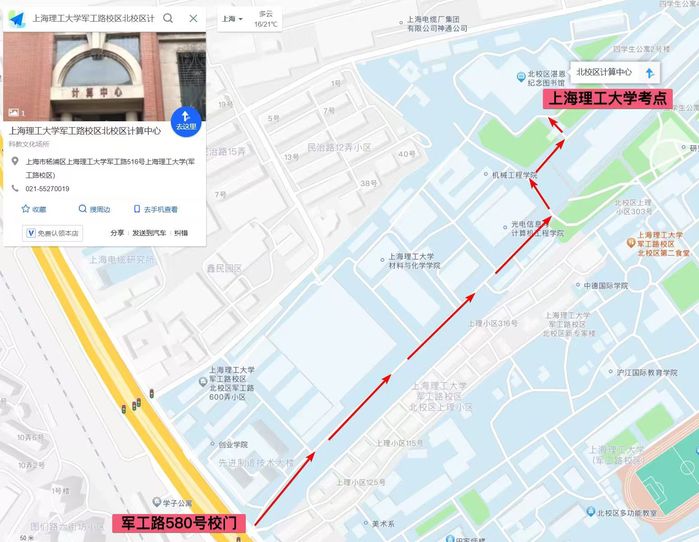Search nearby with 搜周边

pos(94,209)
